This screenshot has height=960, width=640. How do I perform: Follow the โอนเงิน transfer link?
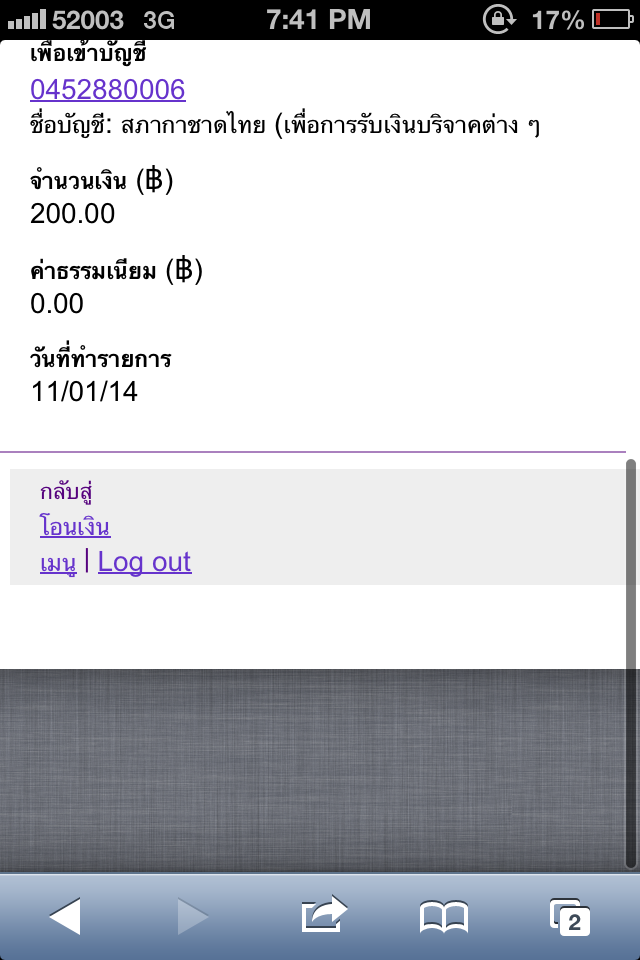tap(75, 526)
